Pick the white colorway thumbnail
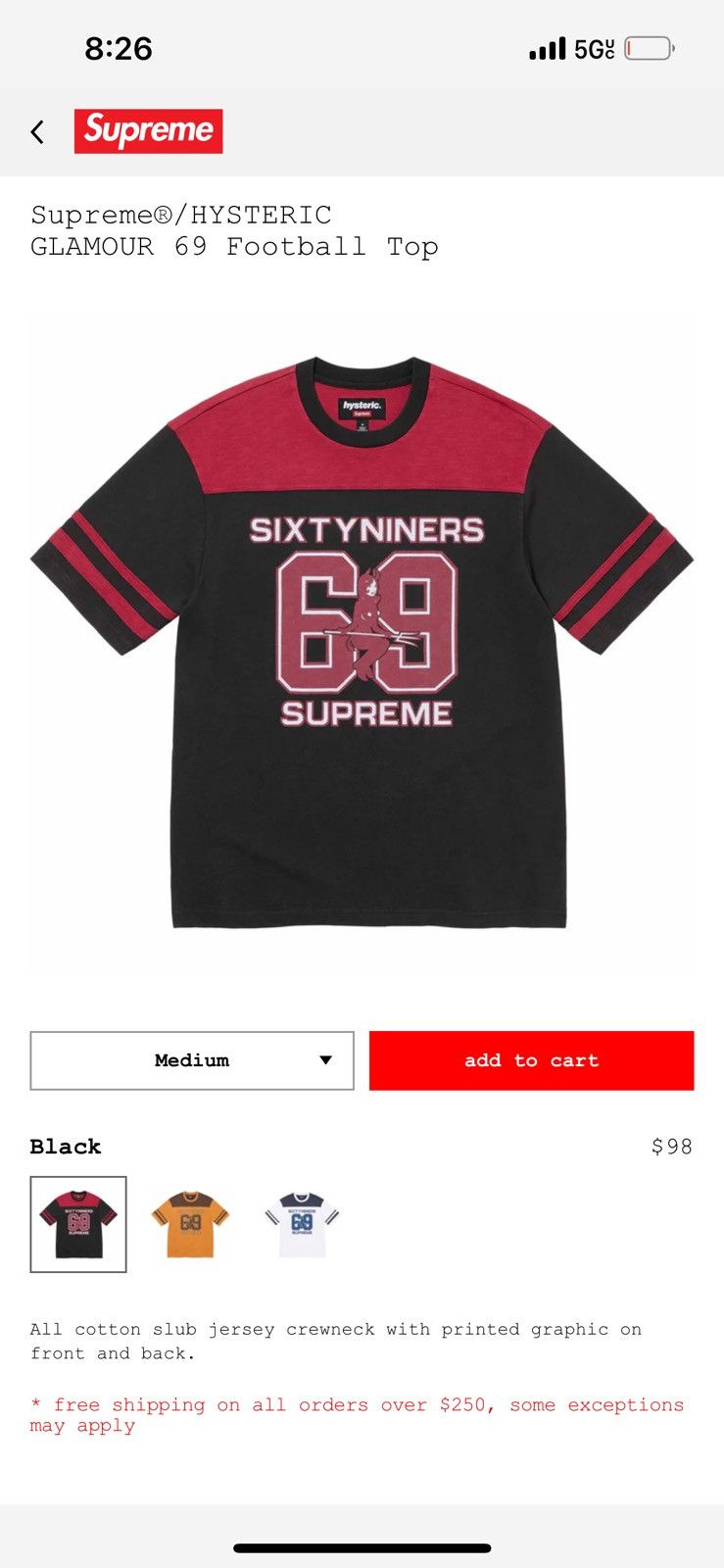724x1568 pixels. click(302, 1224)
